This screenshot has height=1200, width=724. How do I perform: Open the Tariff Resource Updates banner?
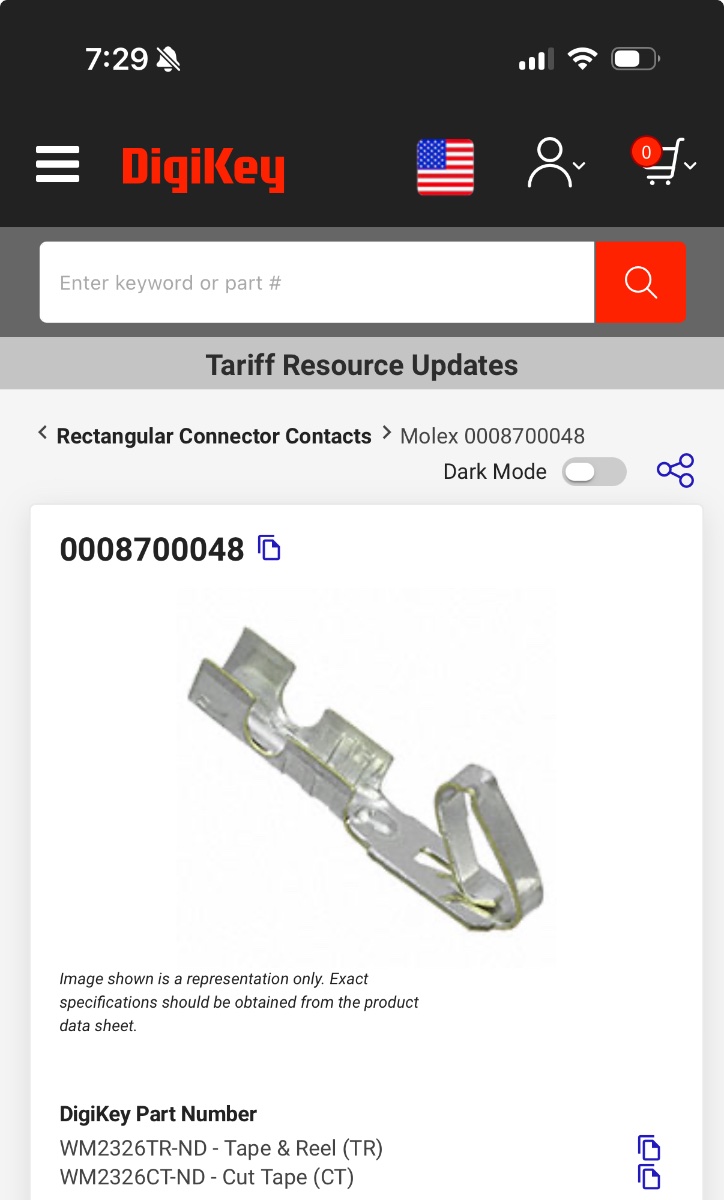pyautogui.click(x=362, y=365)
